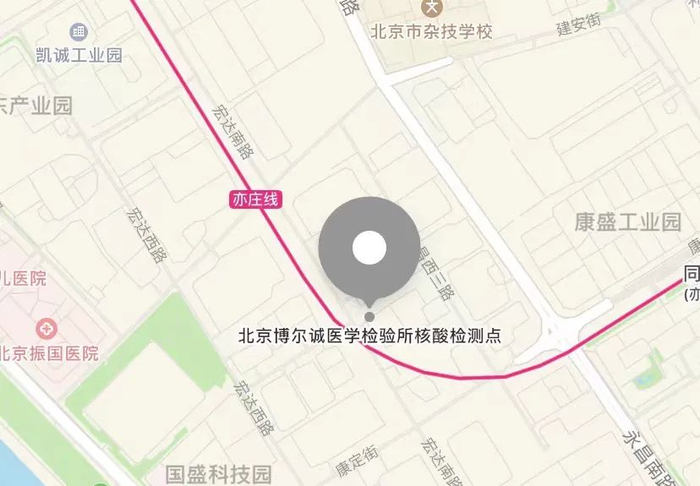Tap the 亦庄线 subway line label

point(256,199)
